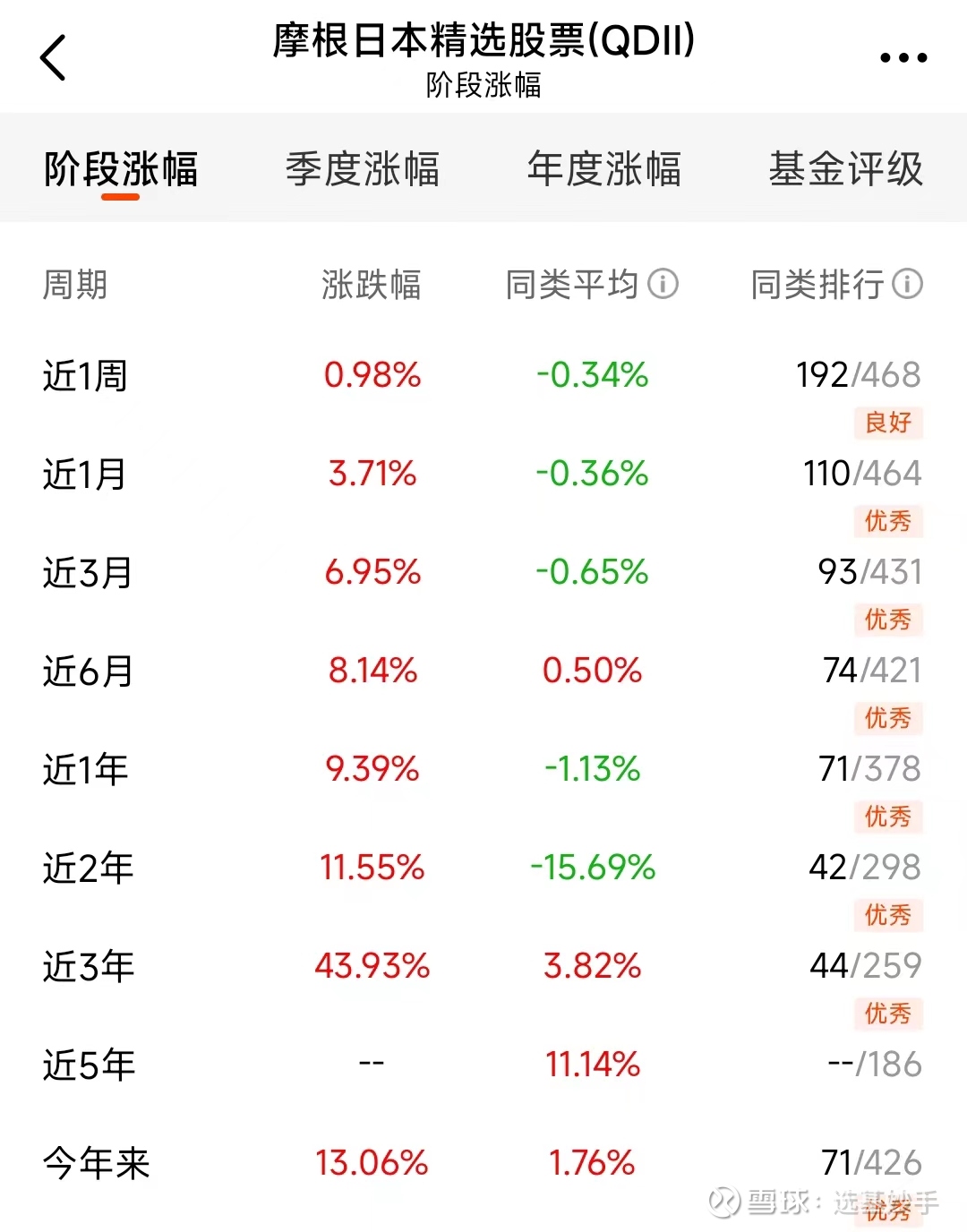
Task: Tap the info icon next to 同类平均
Action: 662,284
